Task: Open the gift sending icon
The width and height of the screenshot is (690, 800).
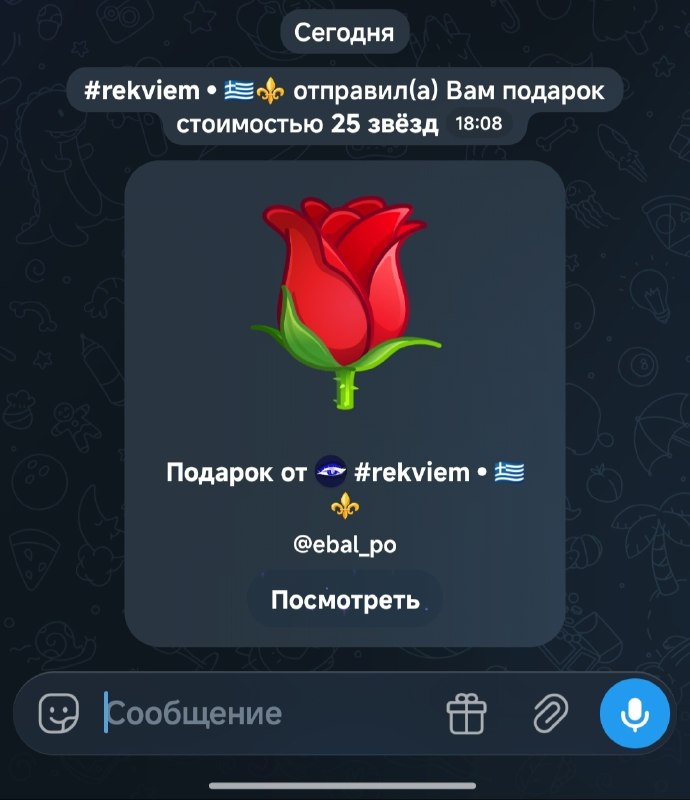Action: click(466, 713)
